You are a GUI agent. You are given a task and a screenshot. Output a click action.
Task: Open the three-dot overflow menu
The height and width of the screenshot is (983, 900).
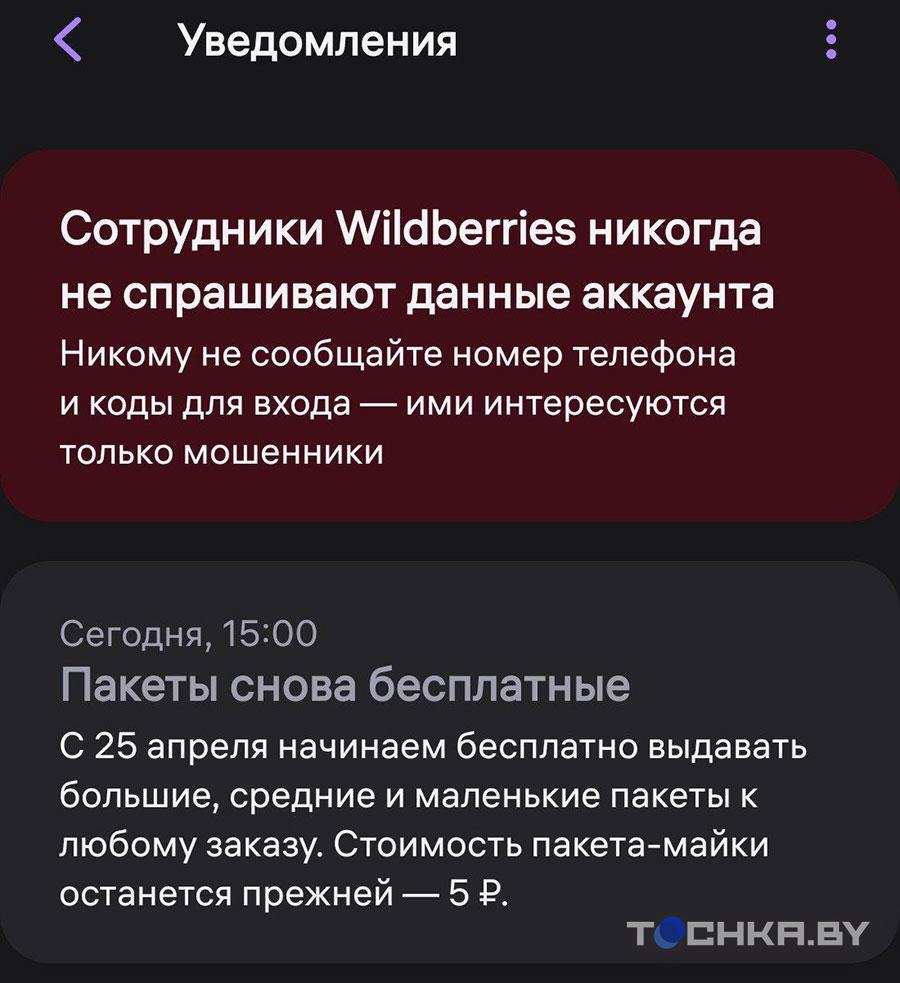click(828, 42)
